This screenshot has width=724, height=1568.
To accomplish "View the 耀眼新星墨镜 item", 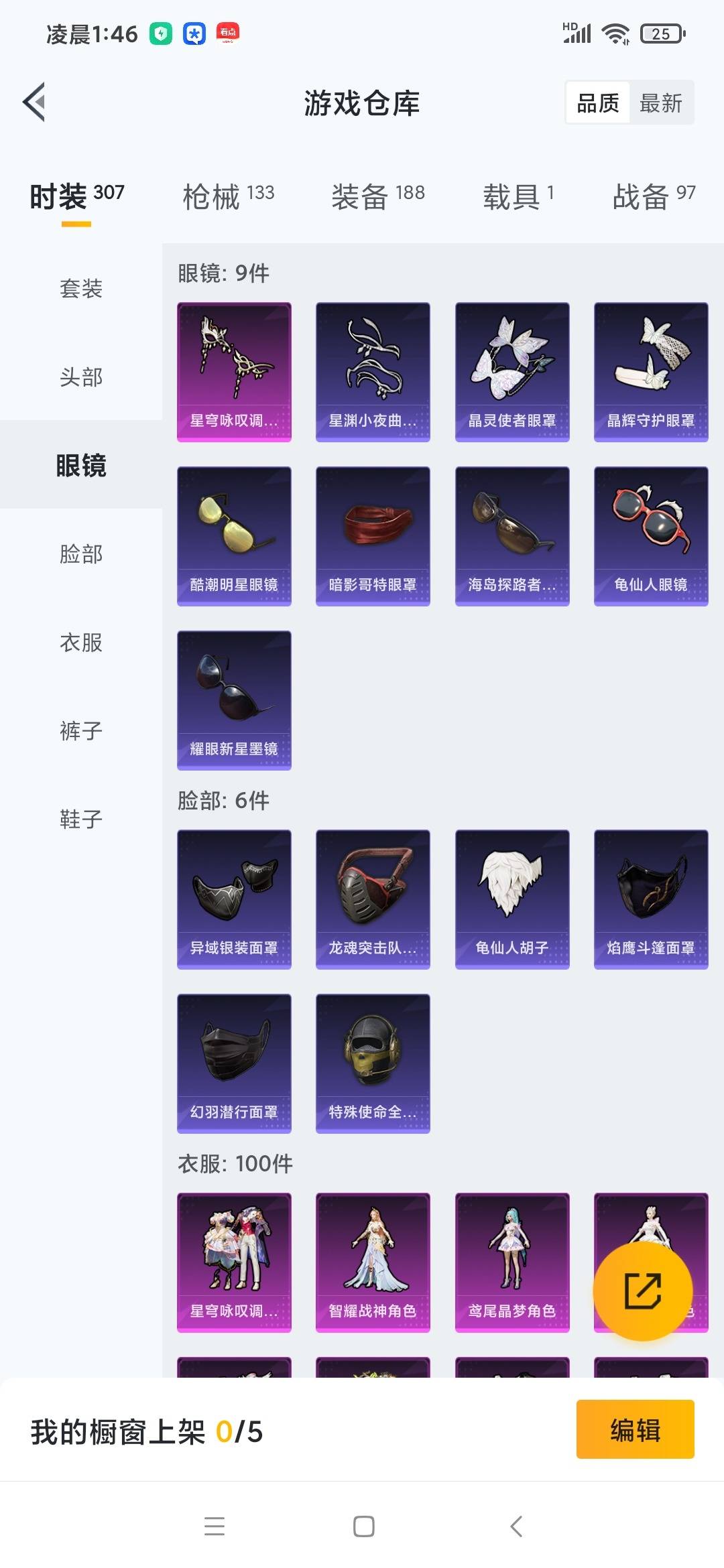I will coord(234,700).
